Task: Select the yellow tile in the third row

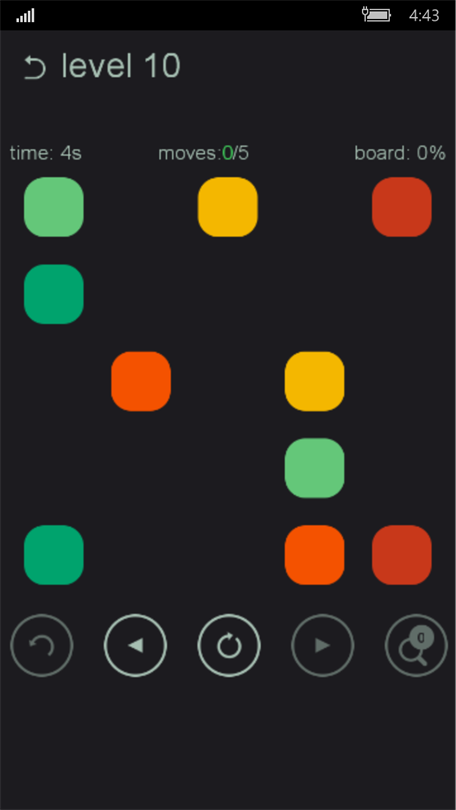Action: 315,381
